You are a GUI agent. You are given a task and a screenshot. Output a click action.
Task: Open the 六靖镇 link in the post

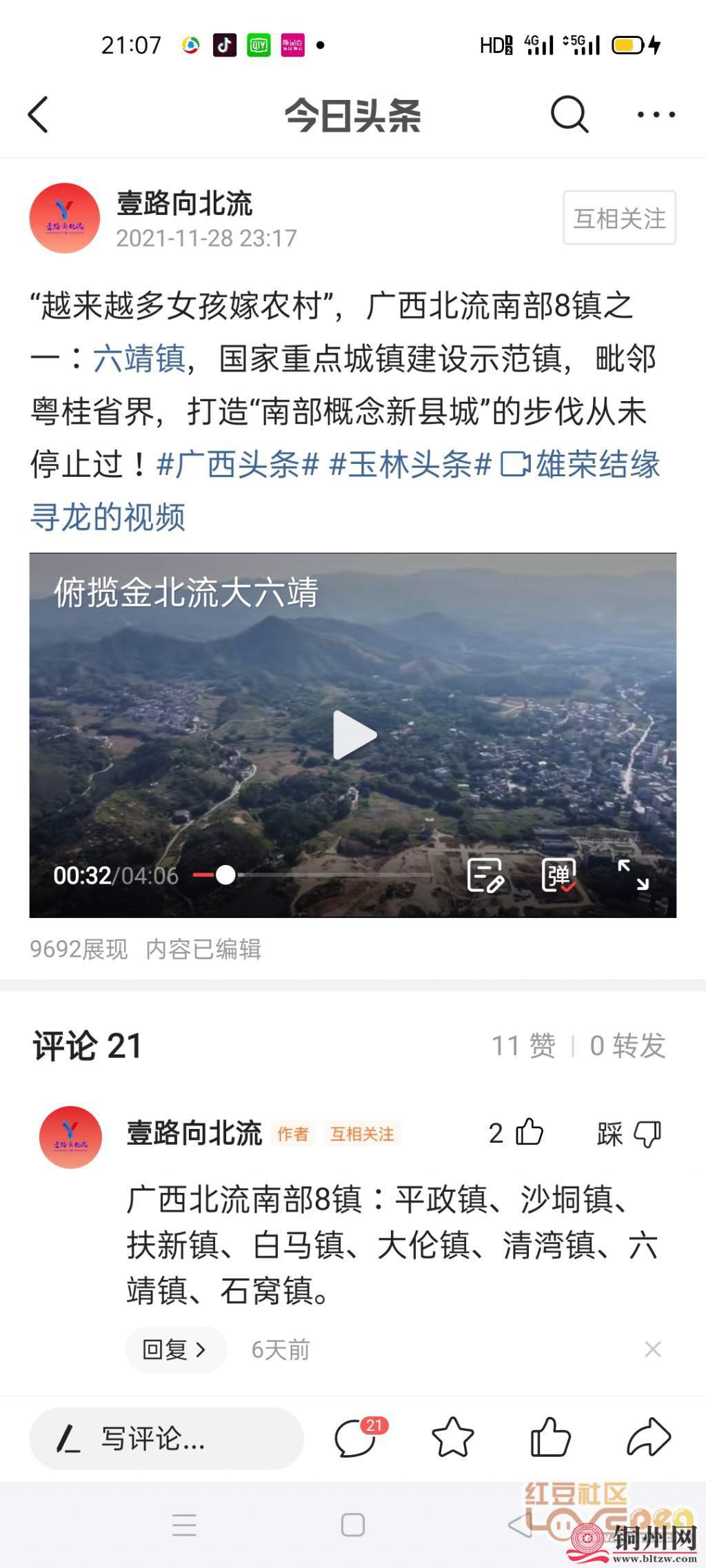coord(140,359)
